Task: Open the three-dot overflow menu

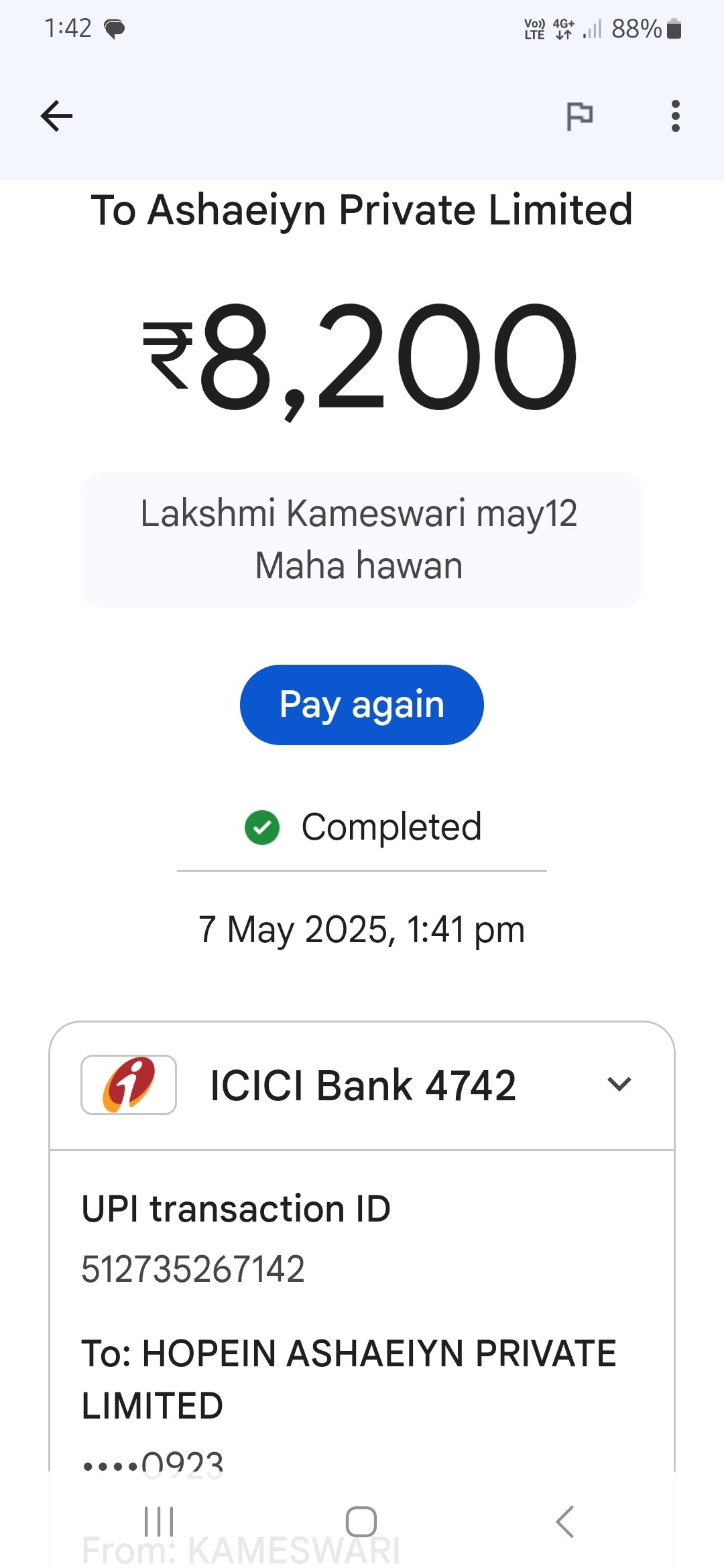Action: pos(675,116)
